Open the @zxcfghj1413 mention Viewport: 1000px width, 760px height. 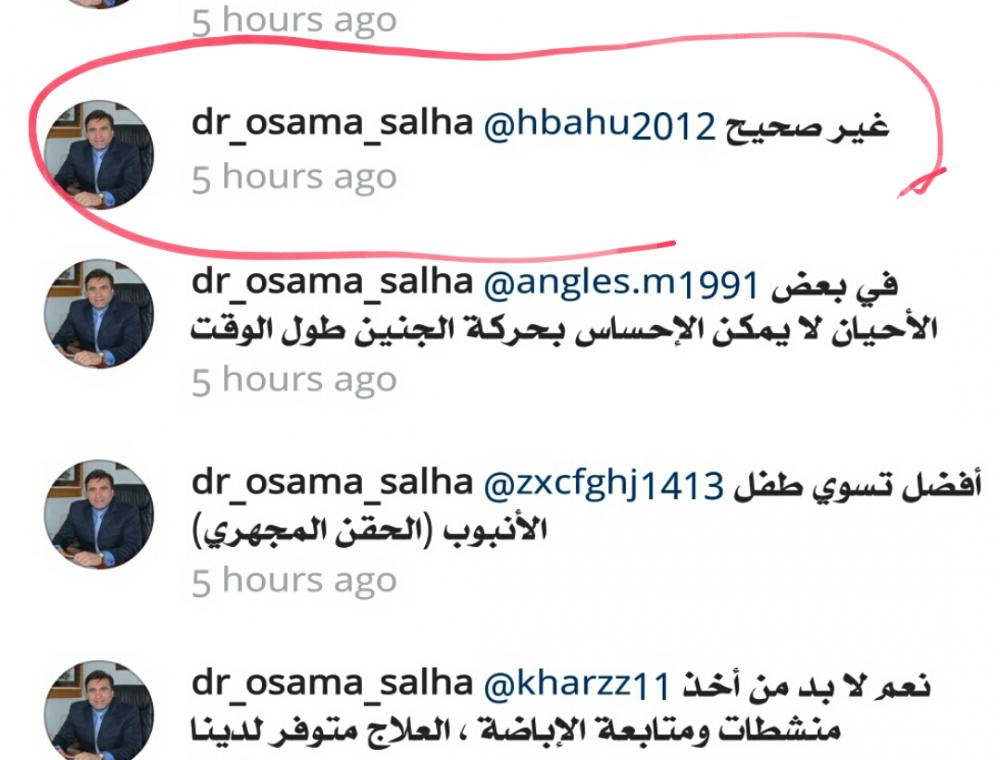click(603, 485)
